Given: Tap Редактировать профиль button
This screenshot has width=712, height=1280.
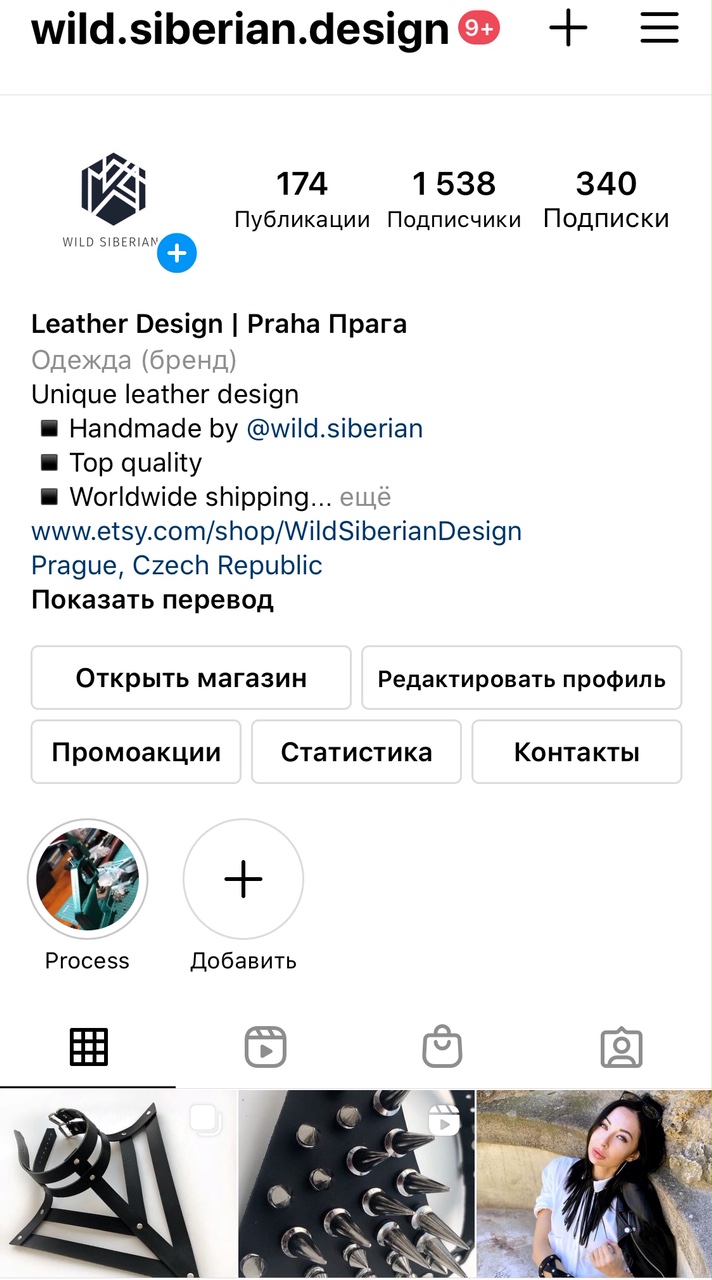Looking at the screenshot, I should 521,678.
